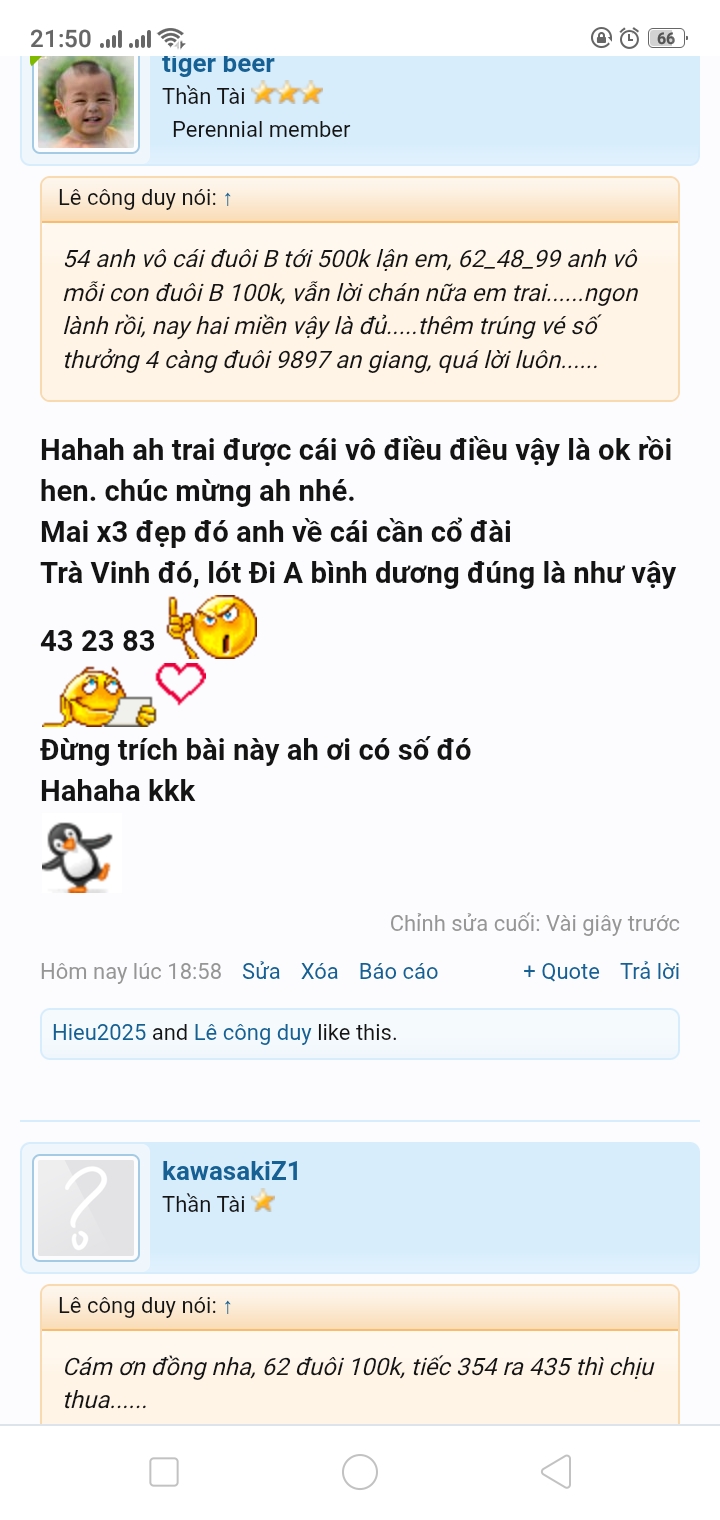This screenshot has width=720, height=1520.
Task: Reply to the post via Trả lời
Action: click(650, 971)
